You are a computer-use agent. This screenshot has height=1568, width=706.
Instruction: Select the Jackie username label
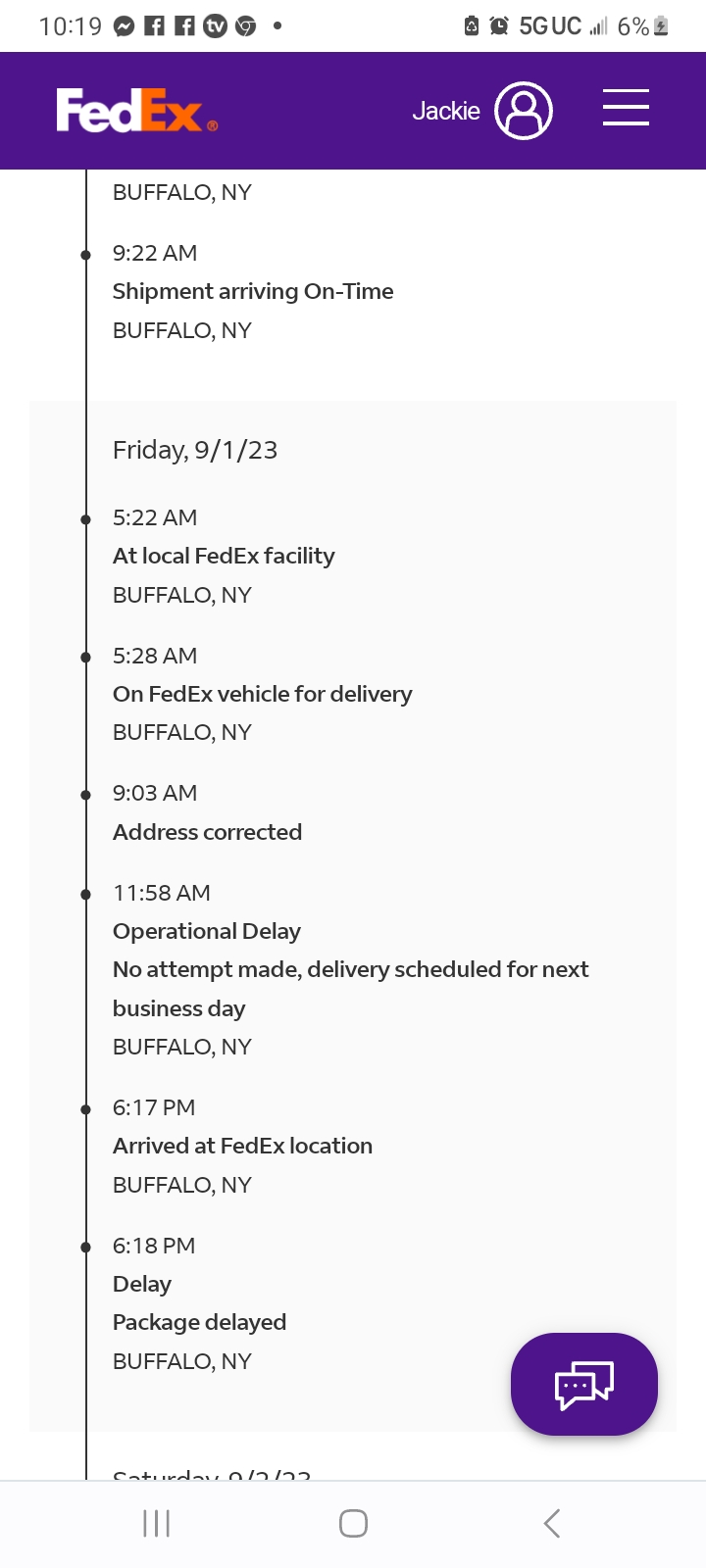coord(446,111)
